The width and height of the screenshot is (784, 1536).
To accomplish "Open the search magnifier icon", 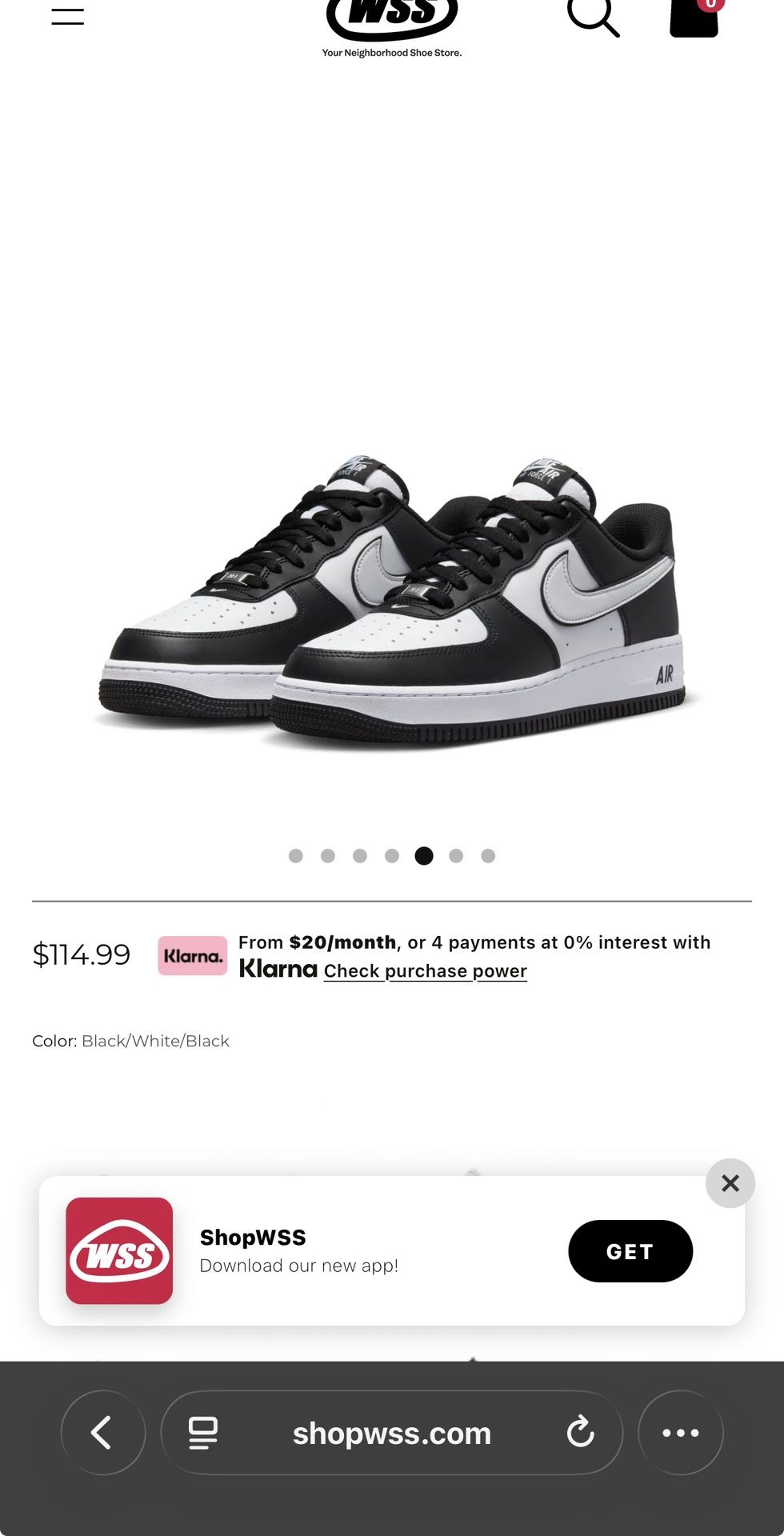I will point(593,16).
